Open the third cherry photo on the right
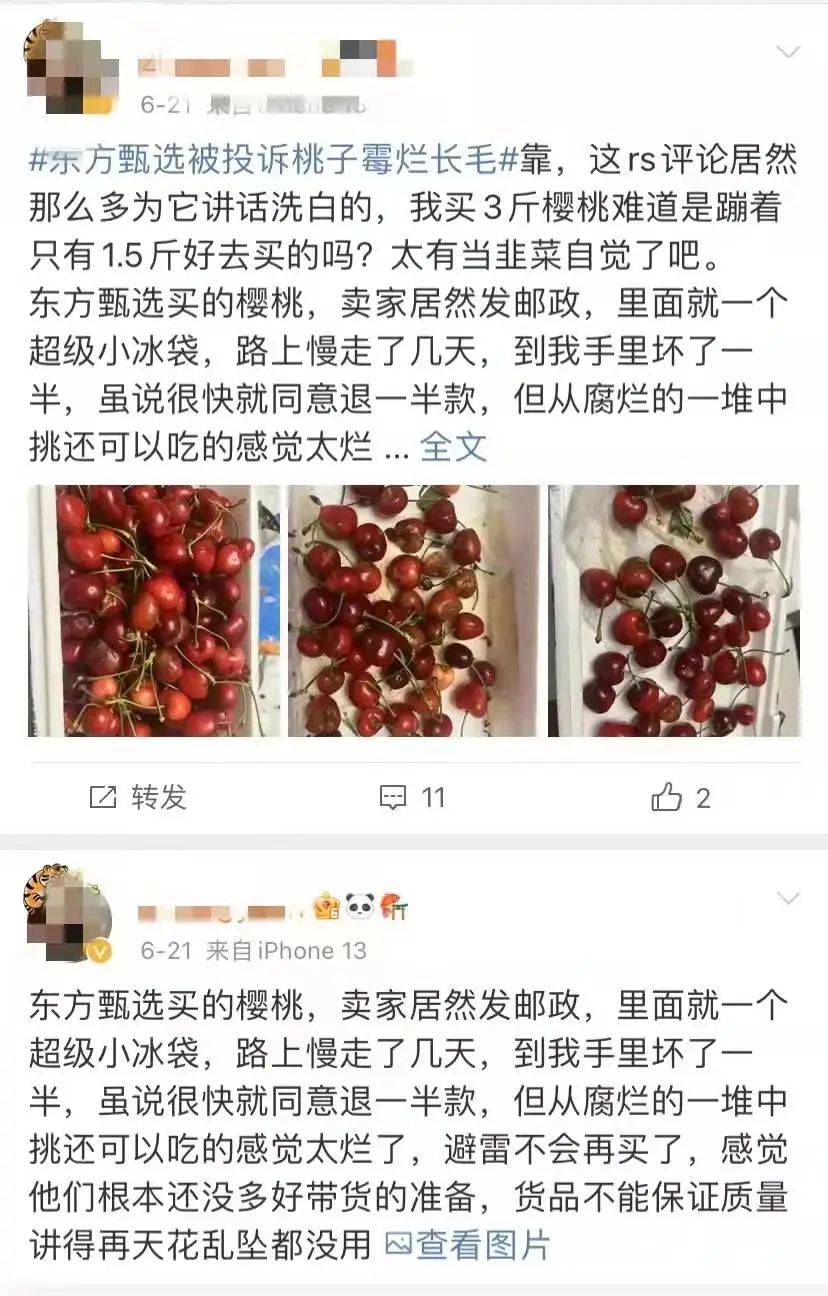The height and width of the screenshot is (1296, 828). coord(673,611)
